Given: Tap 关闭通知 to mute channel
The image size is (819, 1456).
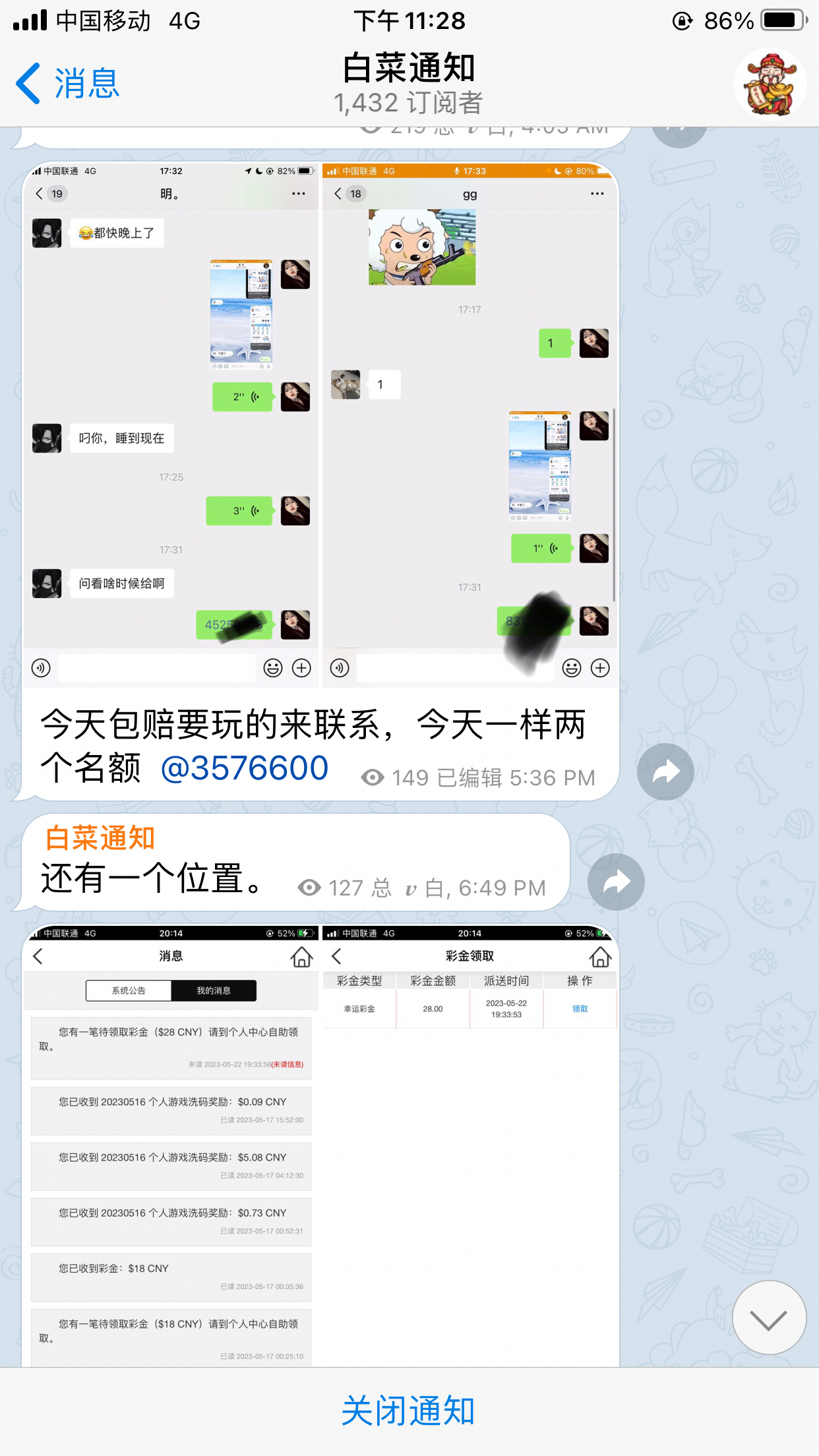Looking at the screenshot, I should (x=409, y=1411).
